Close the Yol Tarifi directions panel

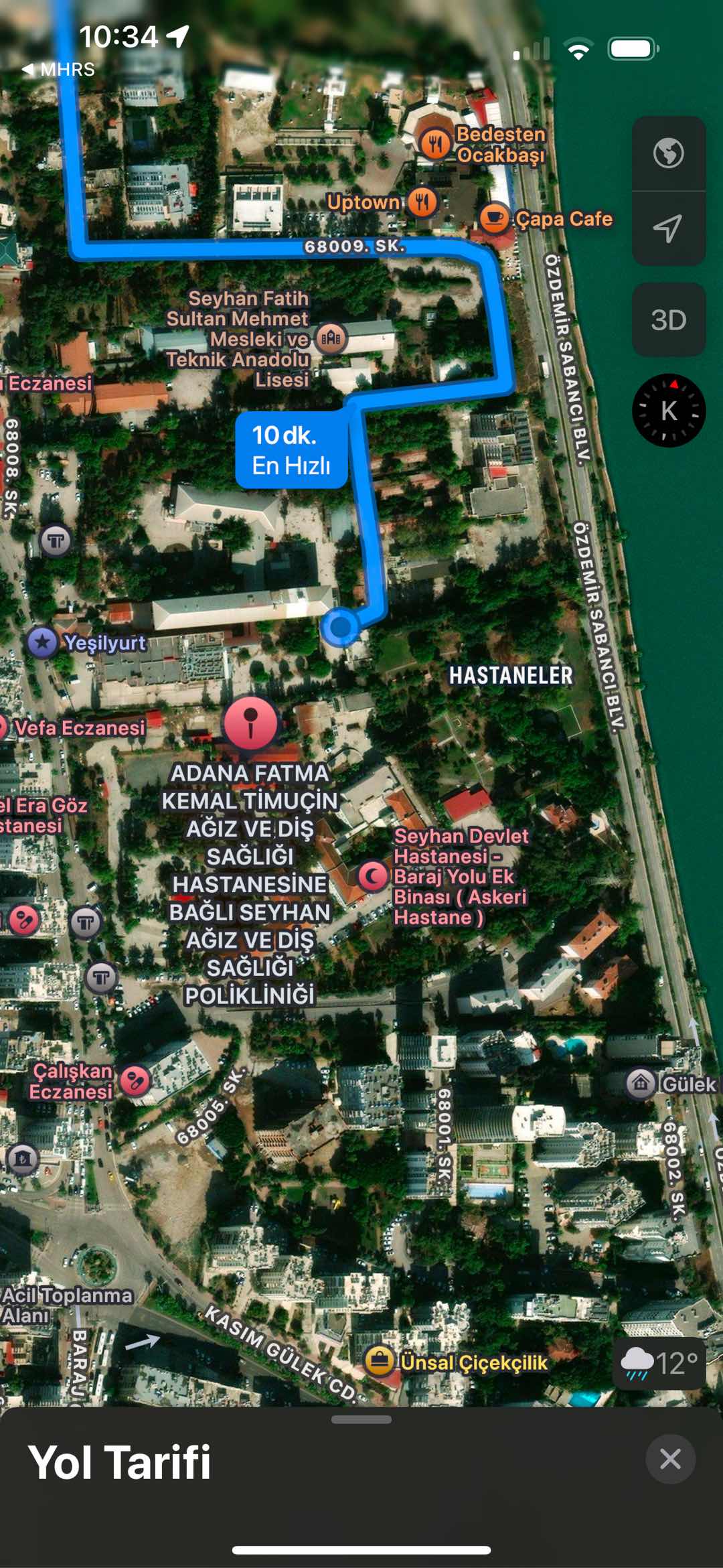[x=670, y=1459]
